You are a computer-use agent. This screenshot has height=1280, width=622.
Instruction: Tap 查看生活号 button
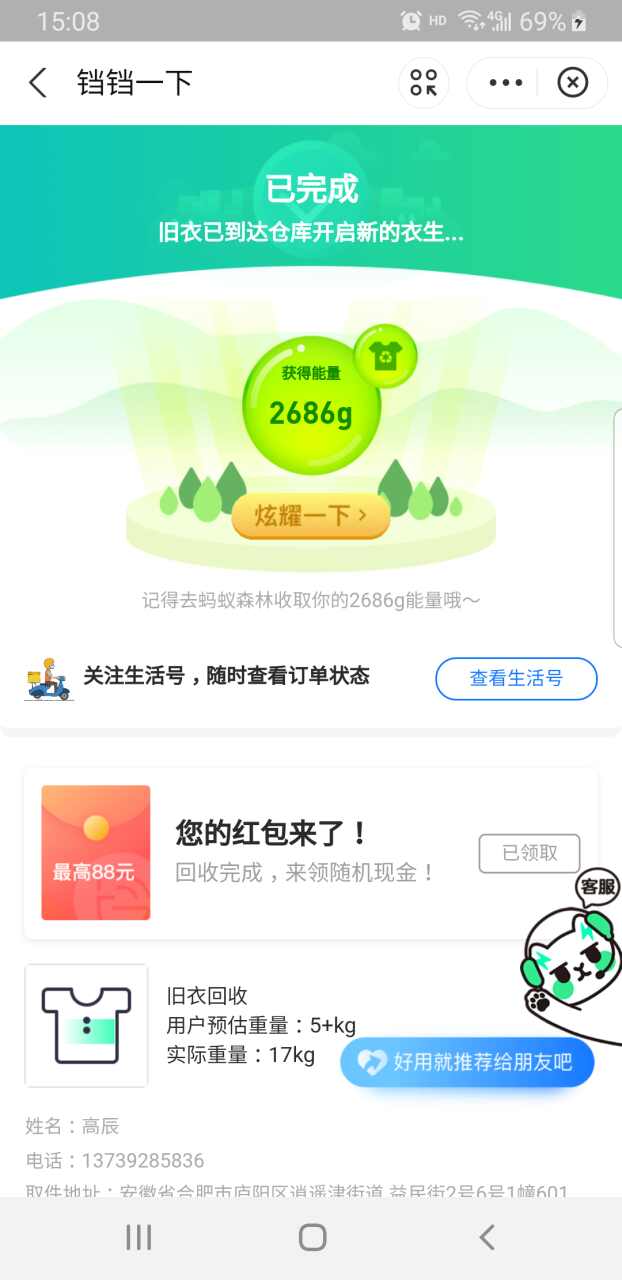click(516, 679)
